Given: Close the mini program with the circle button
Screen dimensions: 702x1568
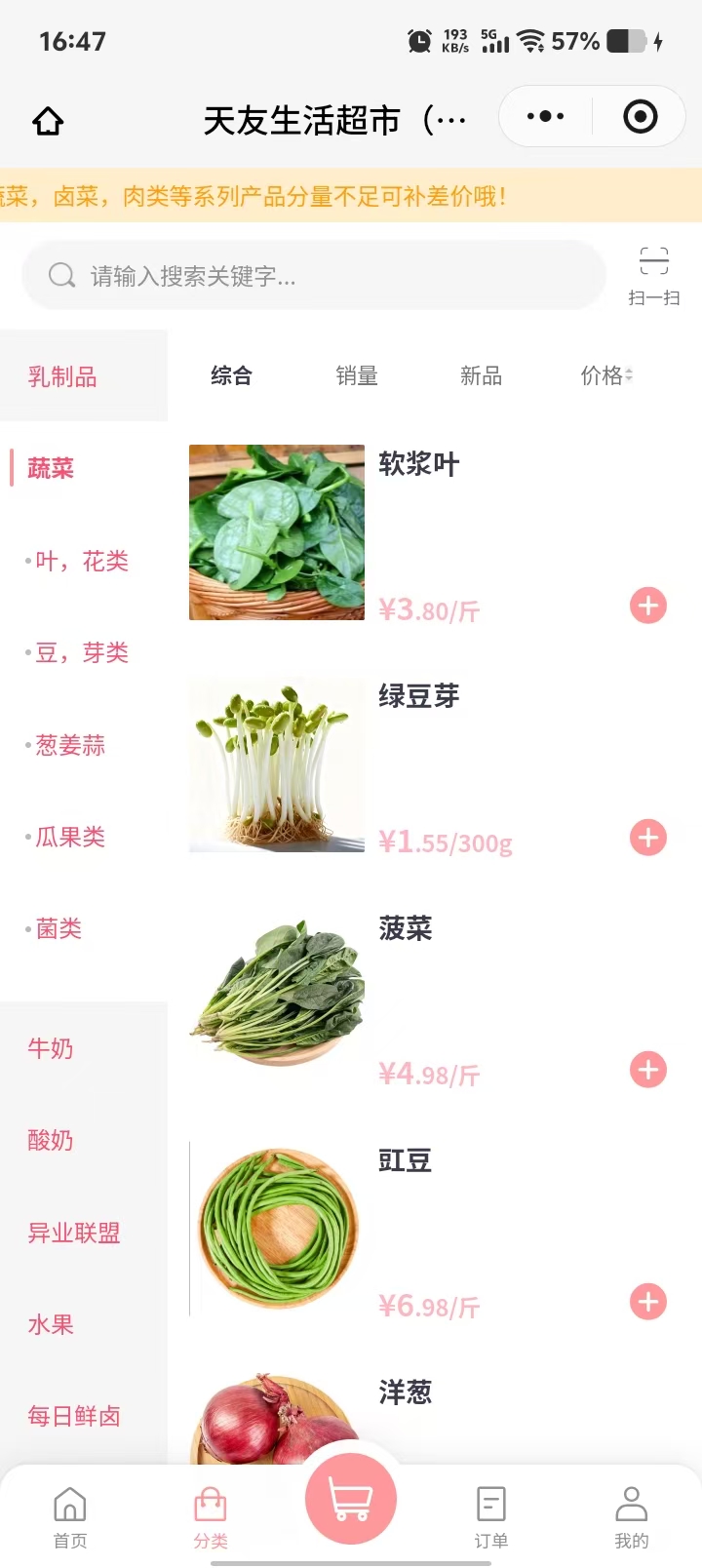Looking at the screenshot, I should click(x=640, y=117).
